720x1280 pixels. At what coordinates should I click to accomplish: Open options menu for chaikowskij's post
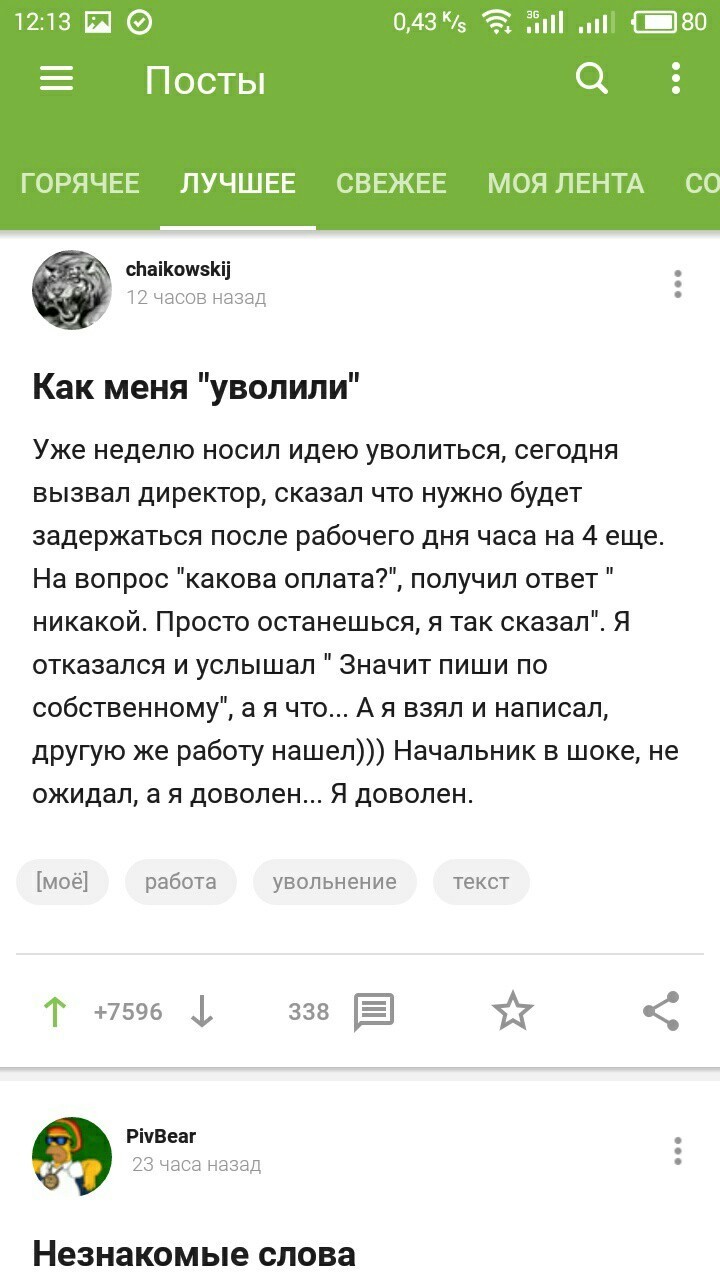(678, 284)
